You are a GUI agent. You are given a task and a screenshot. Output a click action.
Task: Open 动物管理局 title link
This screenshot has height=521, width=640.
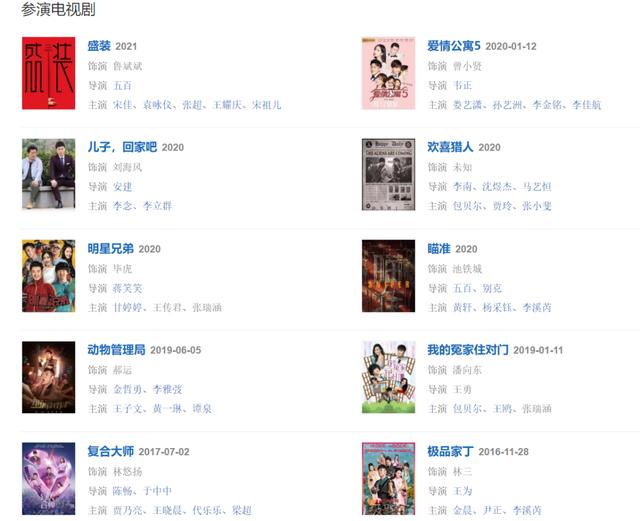coord(116,350)
